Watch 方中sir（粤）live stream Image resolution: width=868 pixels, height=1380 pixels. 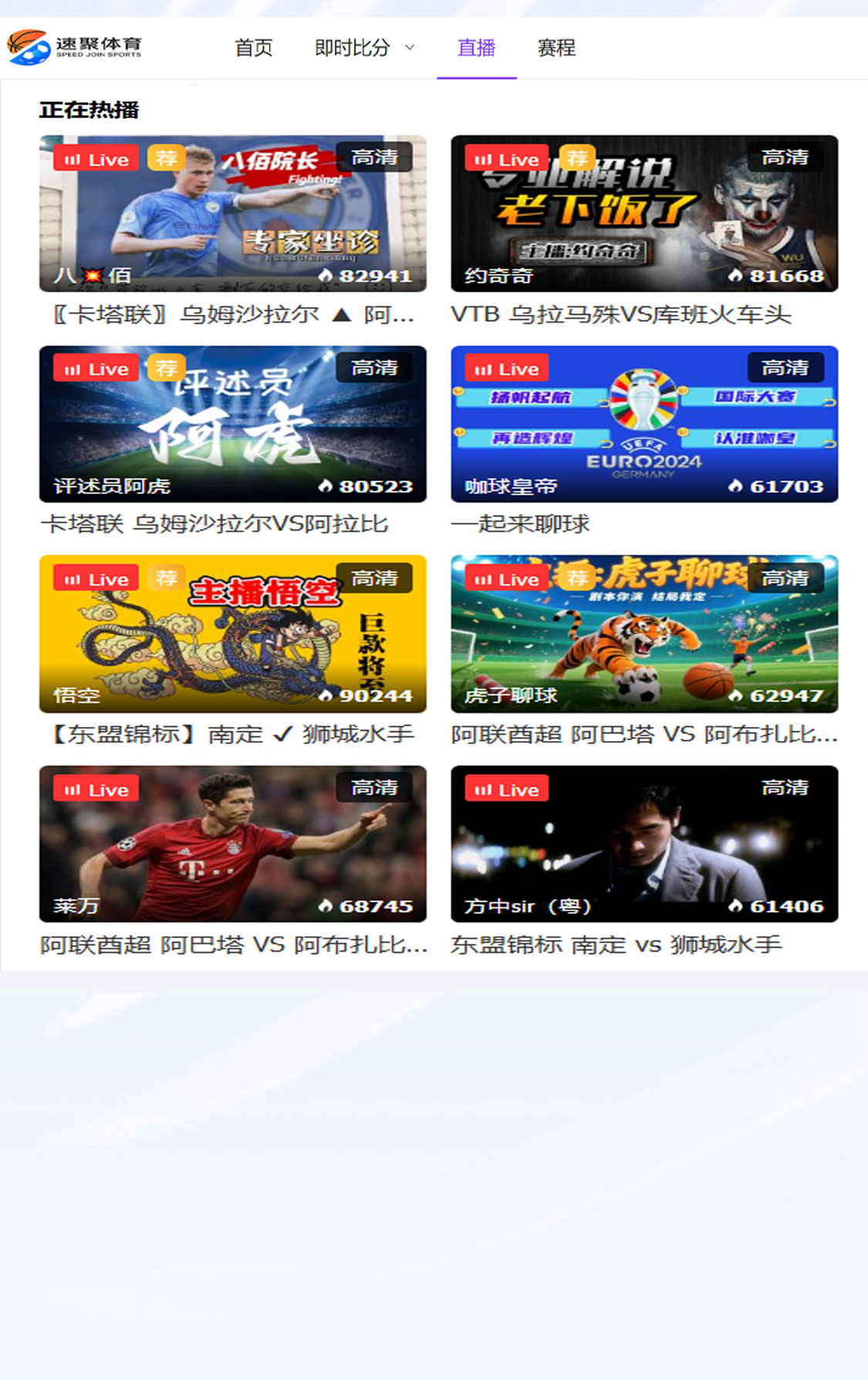[x=644, y=844]
